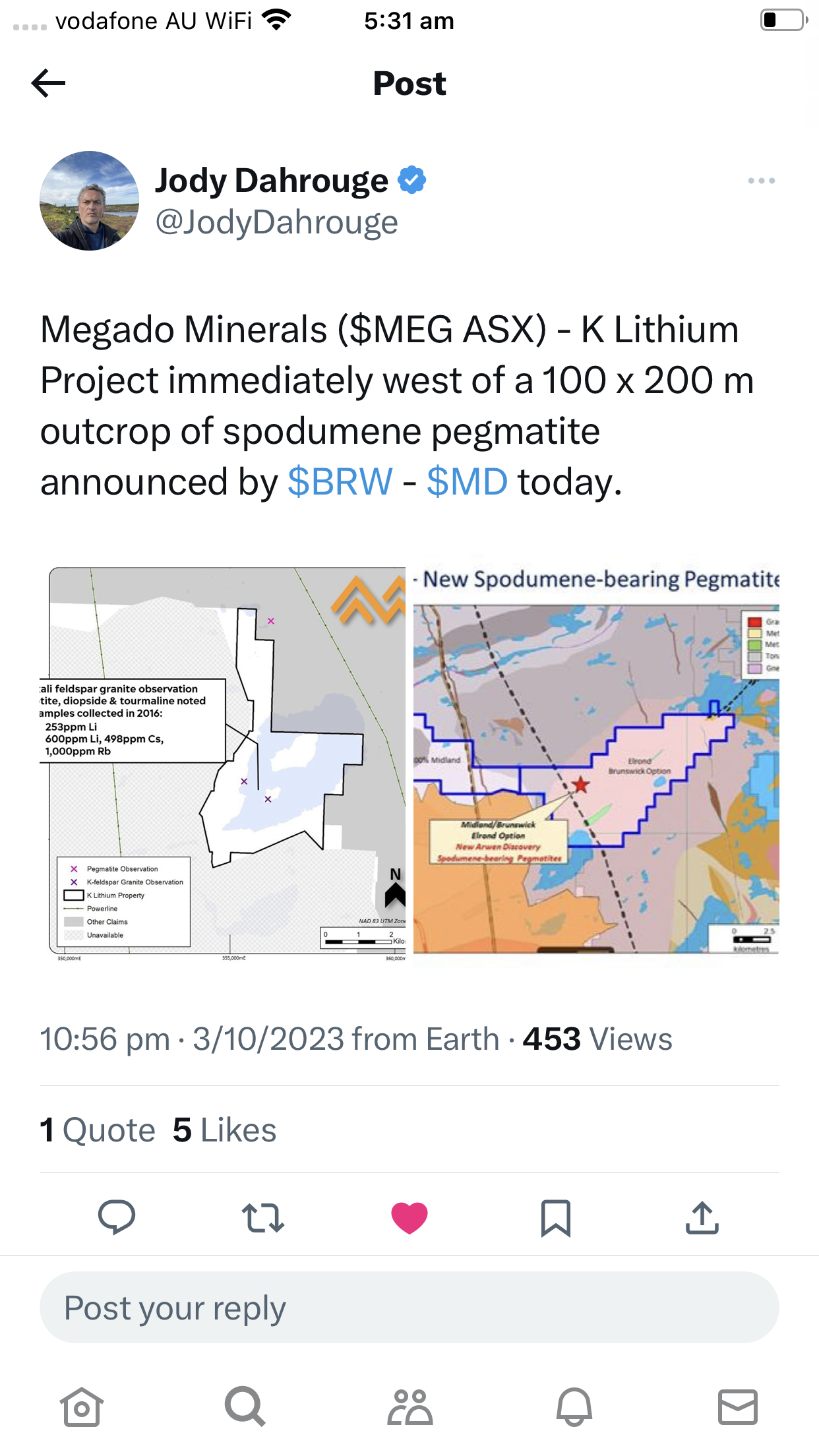Open the post's three-dot overflow menu
The height and width of the screenshot is (1456, 819).
762,181
